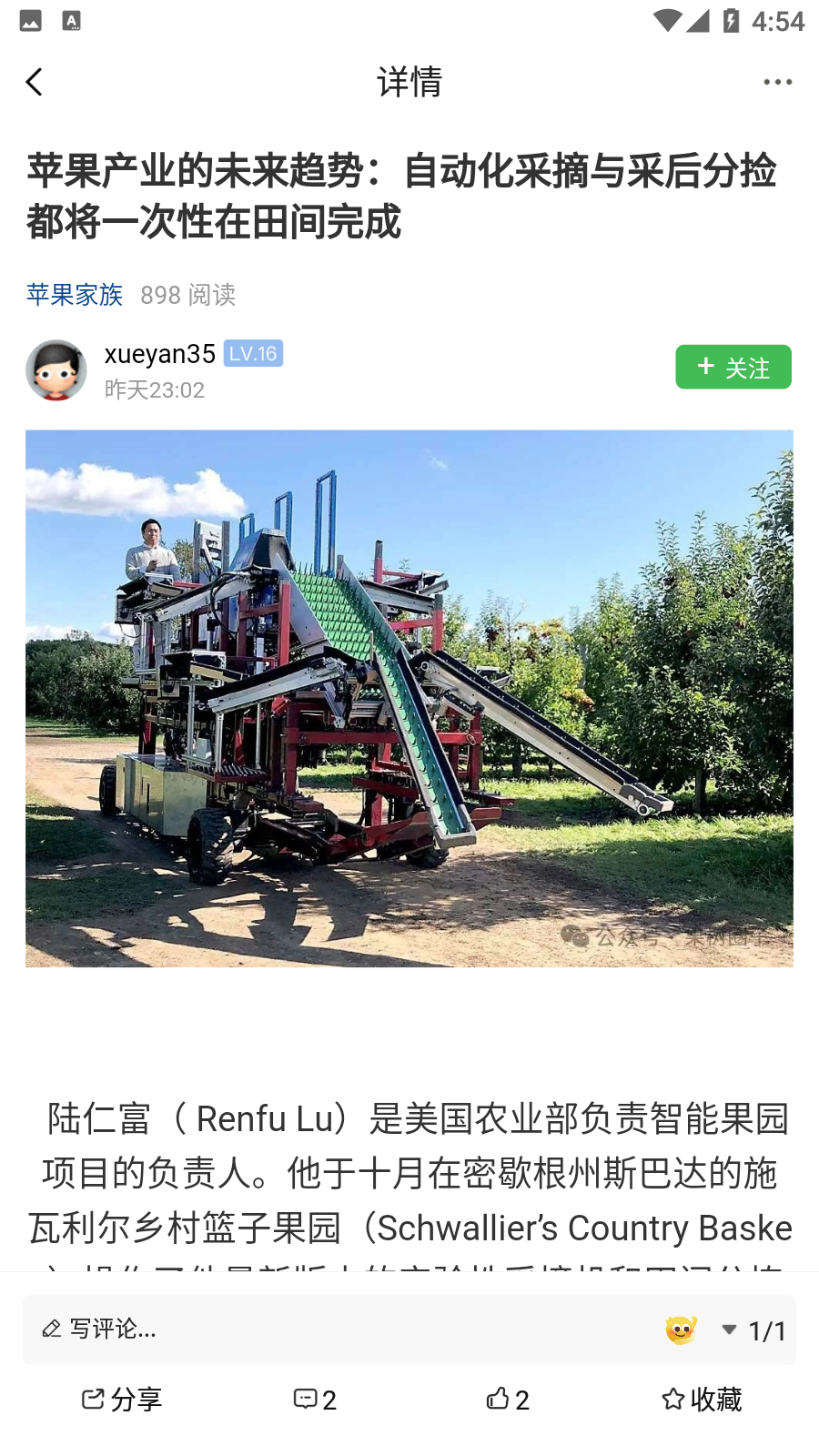This screenshot has width=819, height=1456.
Task: Like this article
Action: tap(508, 1399)
